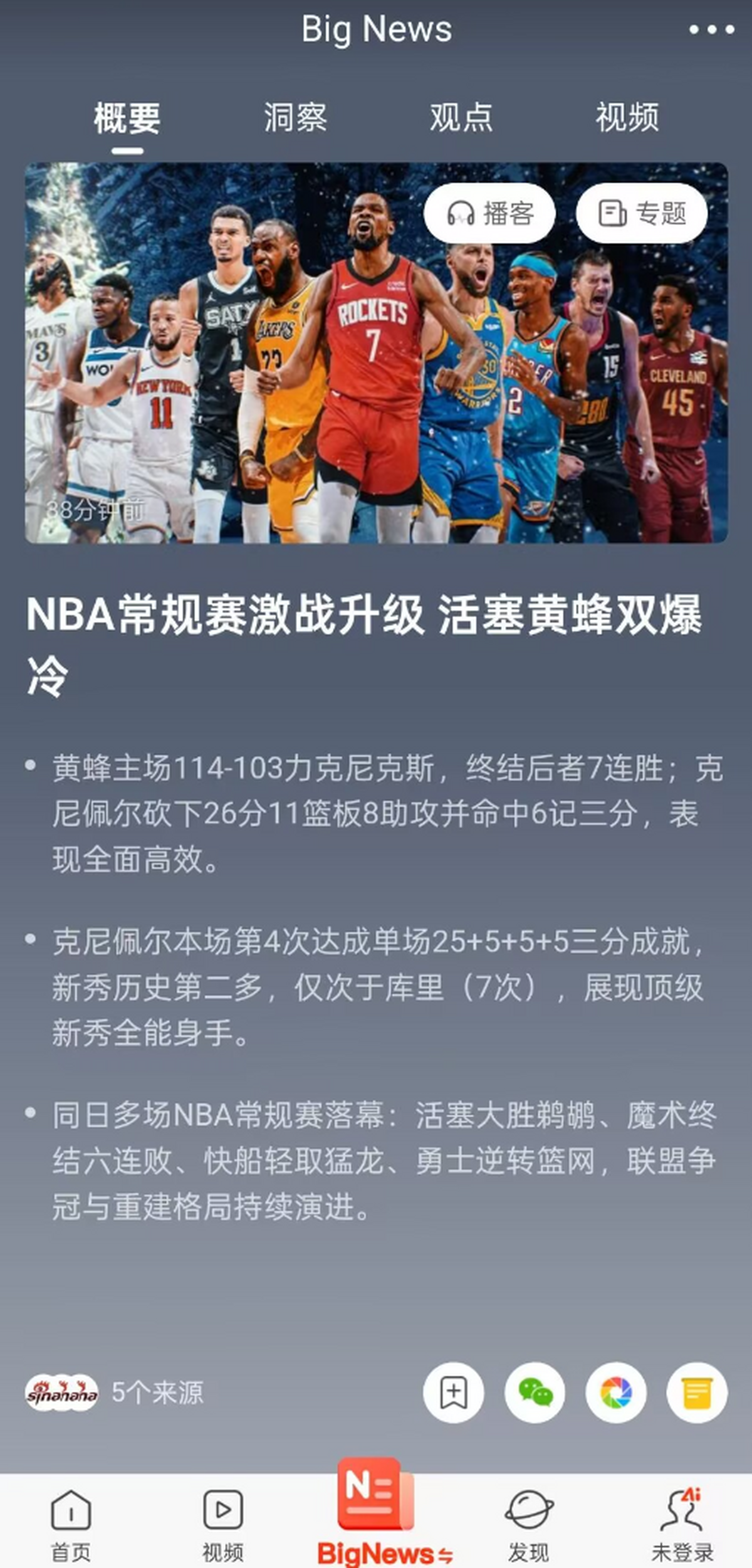Open the 发现 discover tab
This screenshot has width=752, height=1568.
click(529, 1525)
